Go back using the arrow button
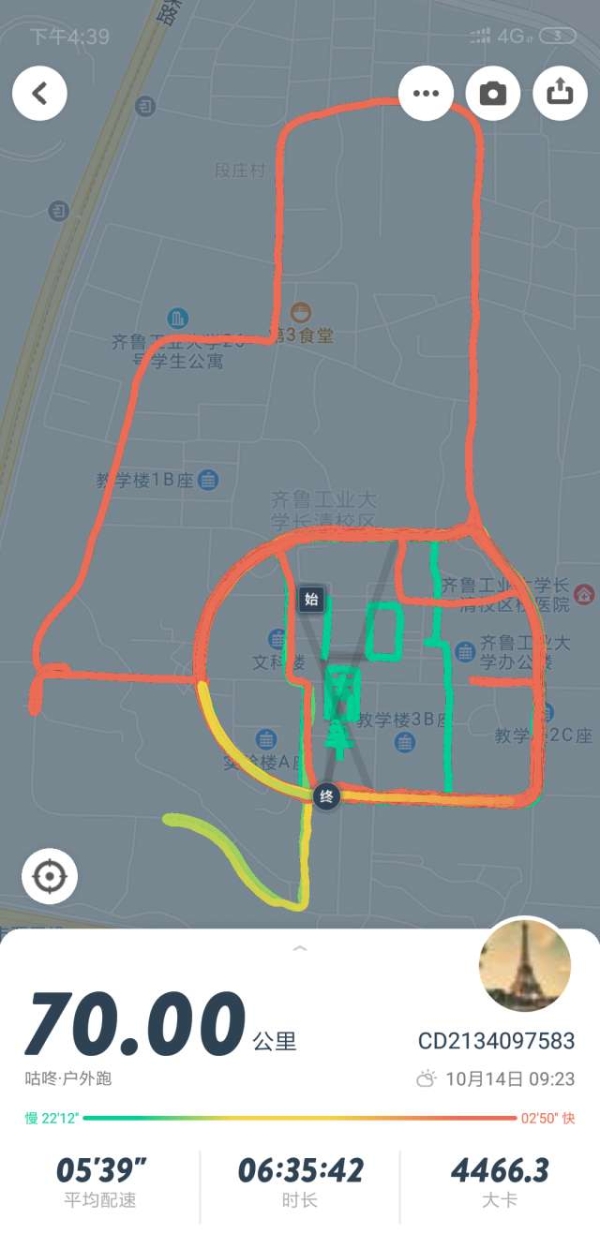Screen dimensions: 600x1248 [x=40, y=94]
